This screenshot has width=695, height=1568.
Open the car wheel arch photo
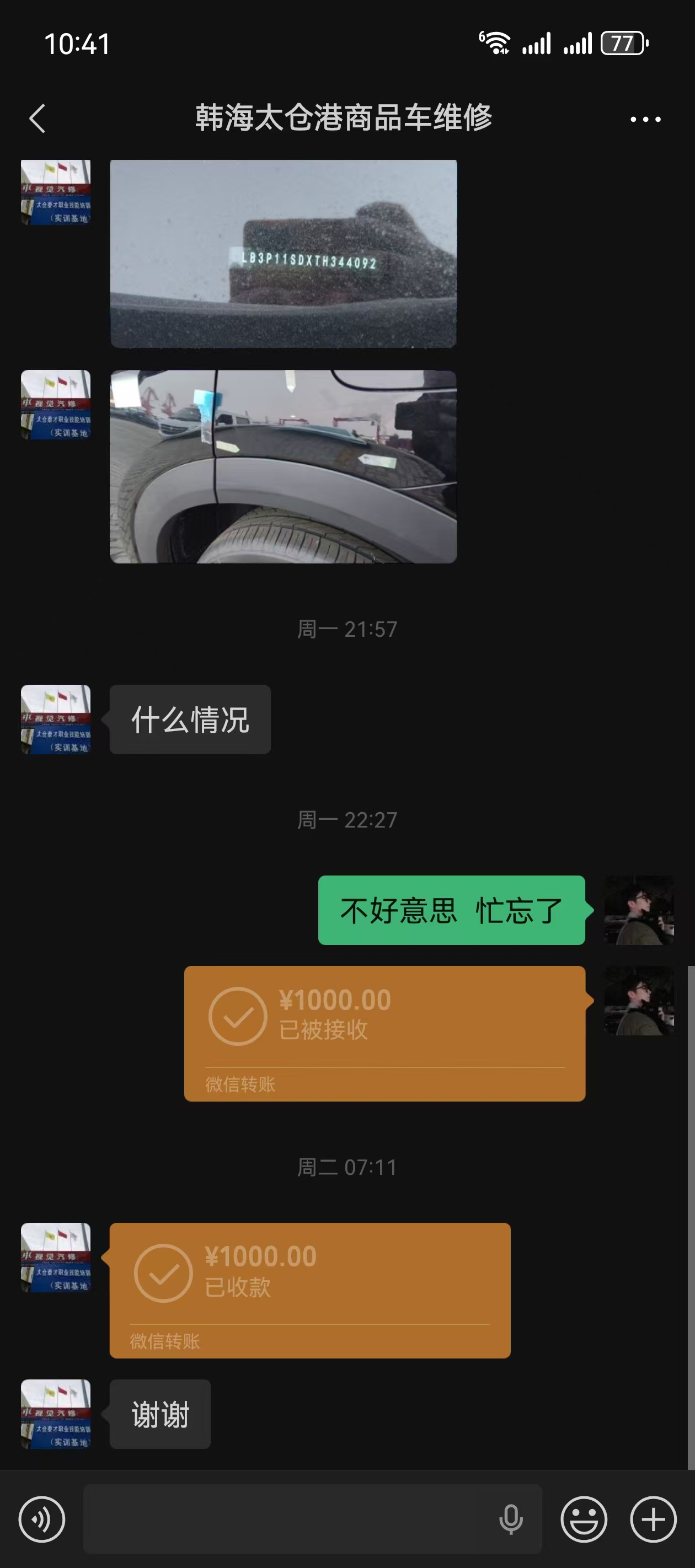point(283,466)
